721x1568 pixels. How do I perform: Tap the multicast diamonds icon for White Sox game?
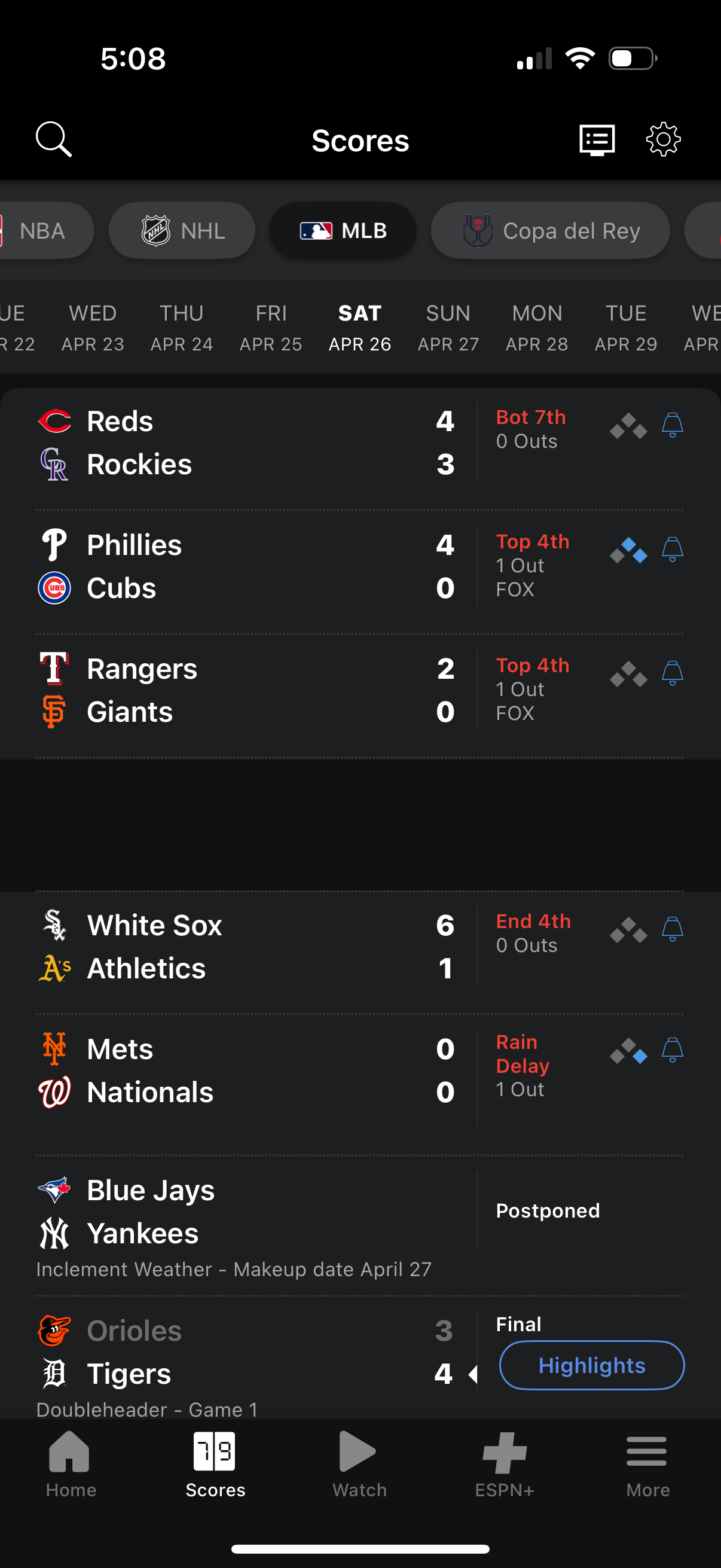click(x=628, y=930)
